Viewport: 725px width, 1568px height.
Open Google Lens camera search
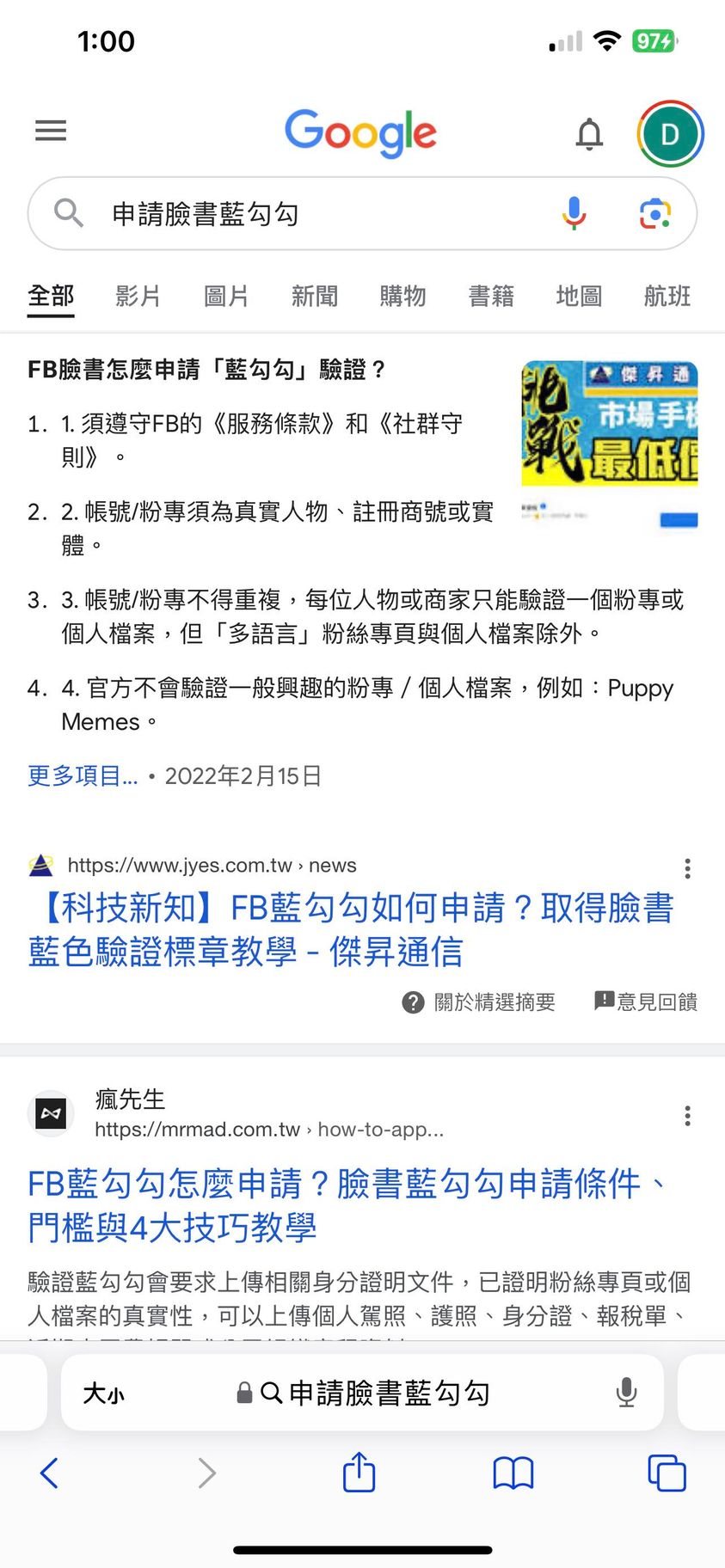tap(654, 213)
